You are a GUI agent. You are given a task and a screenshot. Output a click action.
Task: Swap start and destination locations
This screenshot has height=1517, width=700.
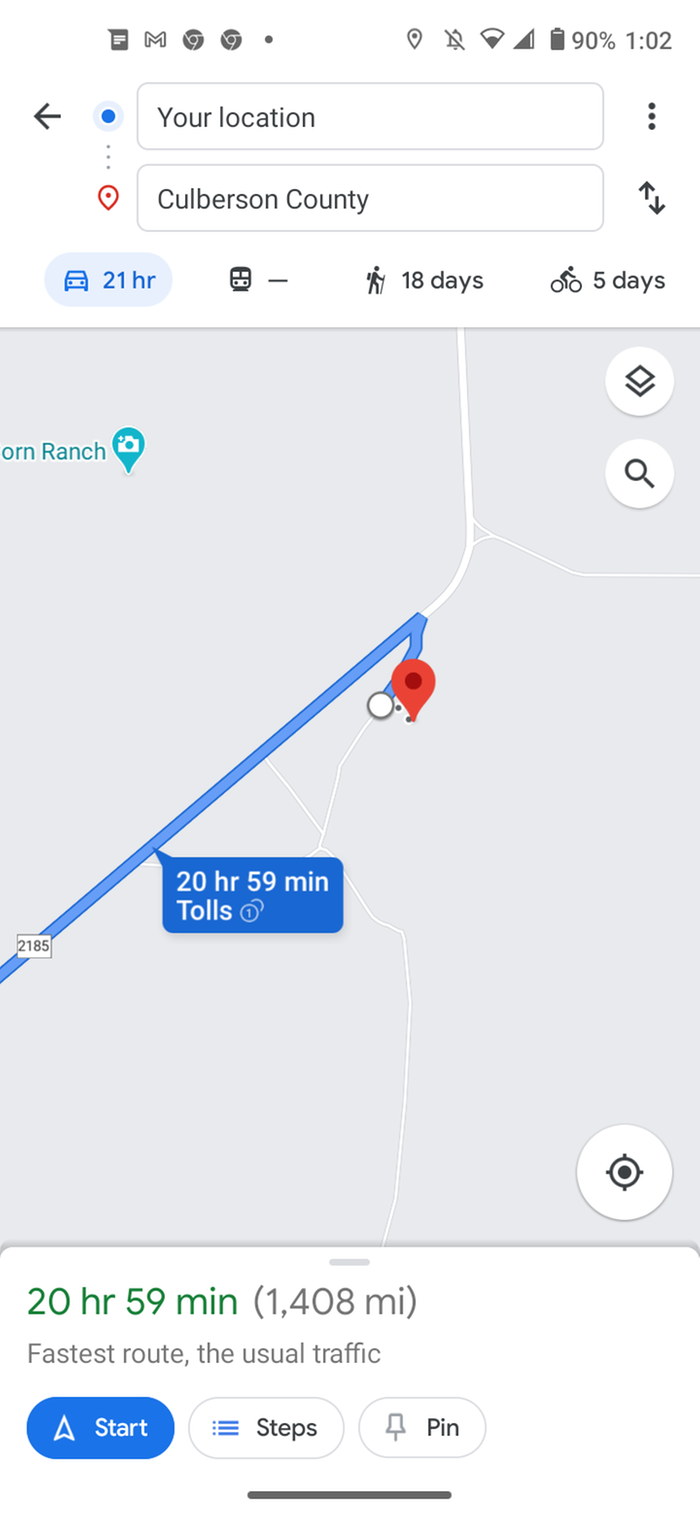pyautogui.click(x=651, y=198)
